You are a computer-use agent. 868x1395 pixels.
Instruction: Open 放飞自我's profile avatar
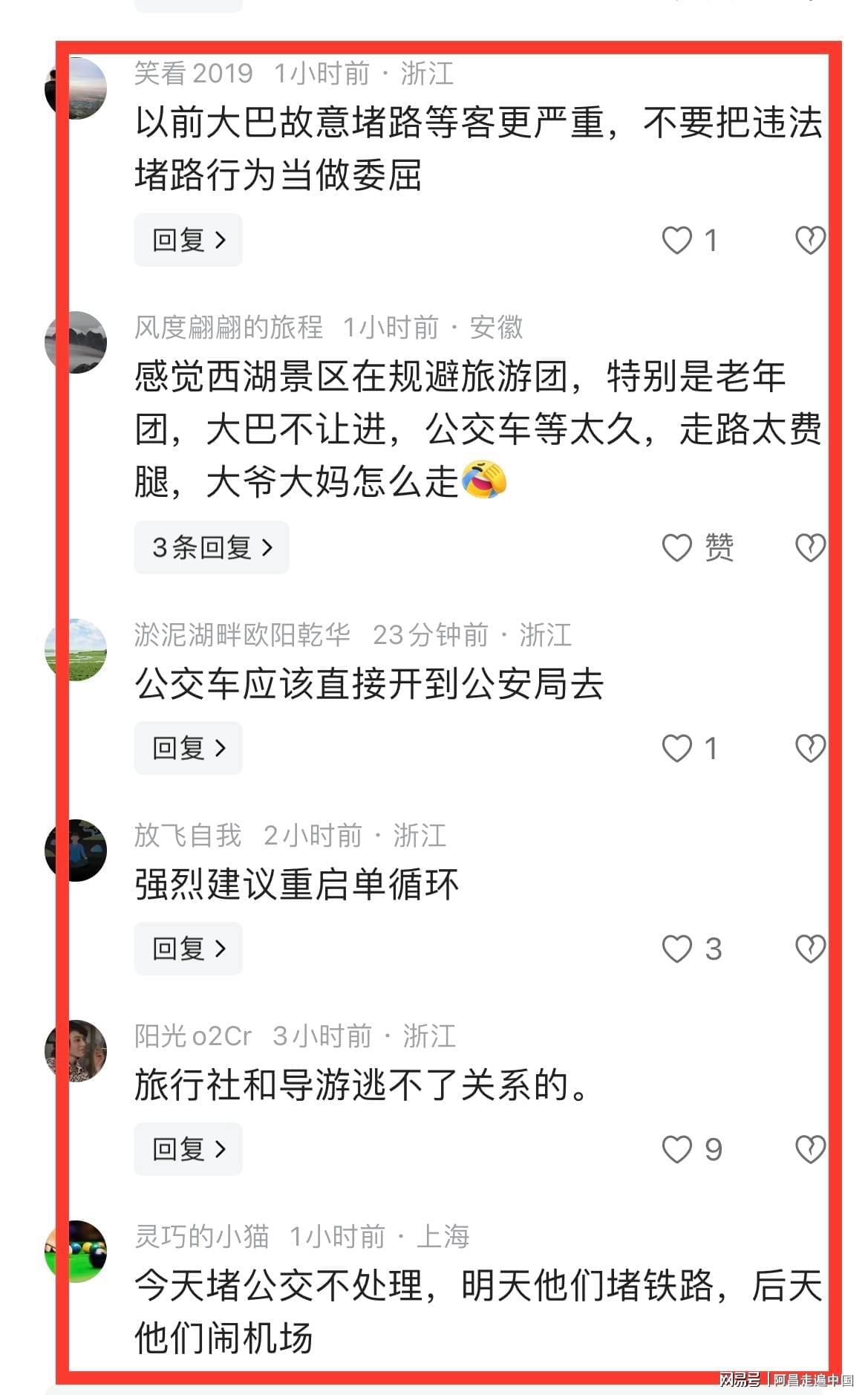tap(76, 851)
